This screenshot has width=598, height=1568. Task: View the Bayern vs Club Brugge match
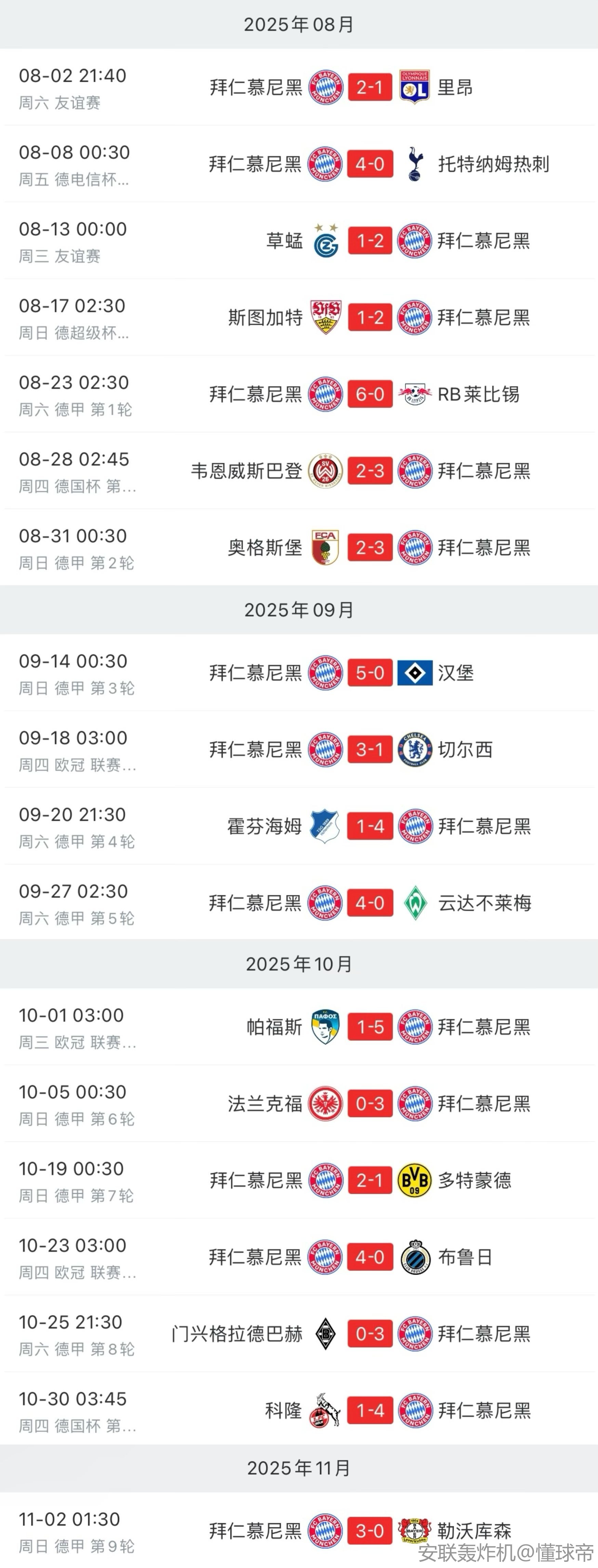[x=369, y=1257]
